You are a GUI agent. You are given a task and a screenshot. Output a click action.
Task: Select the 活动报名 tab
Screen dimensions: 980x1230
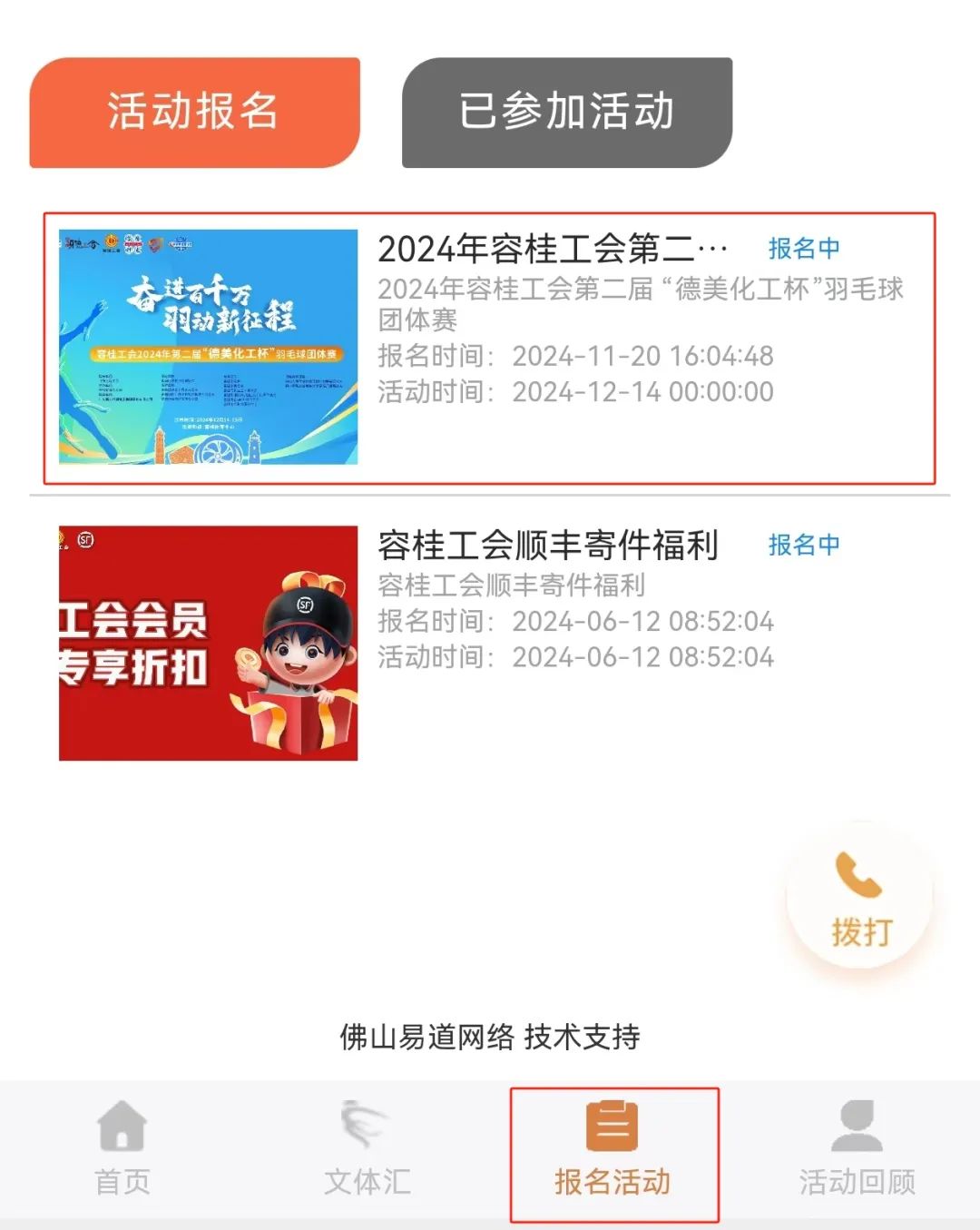(194, 113)
